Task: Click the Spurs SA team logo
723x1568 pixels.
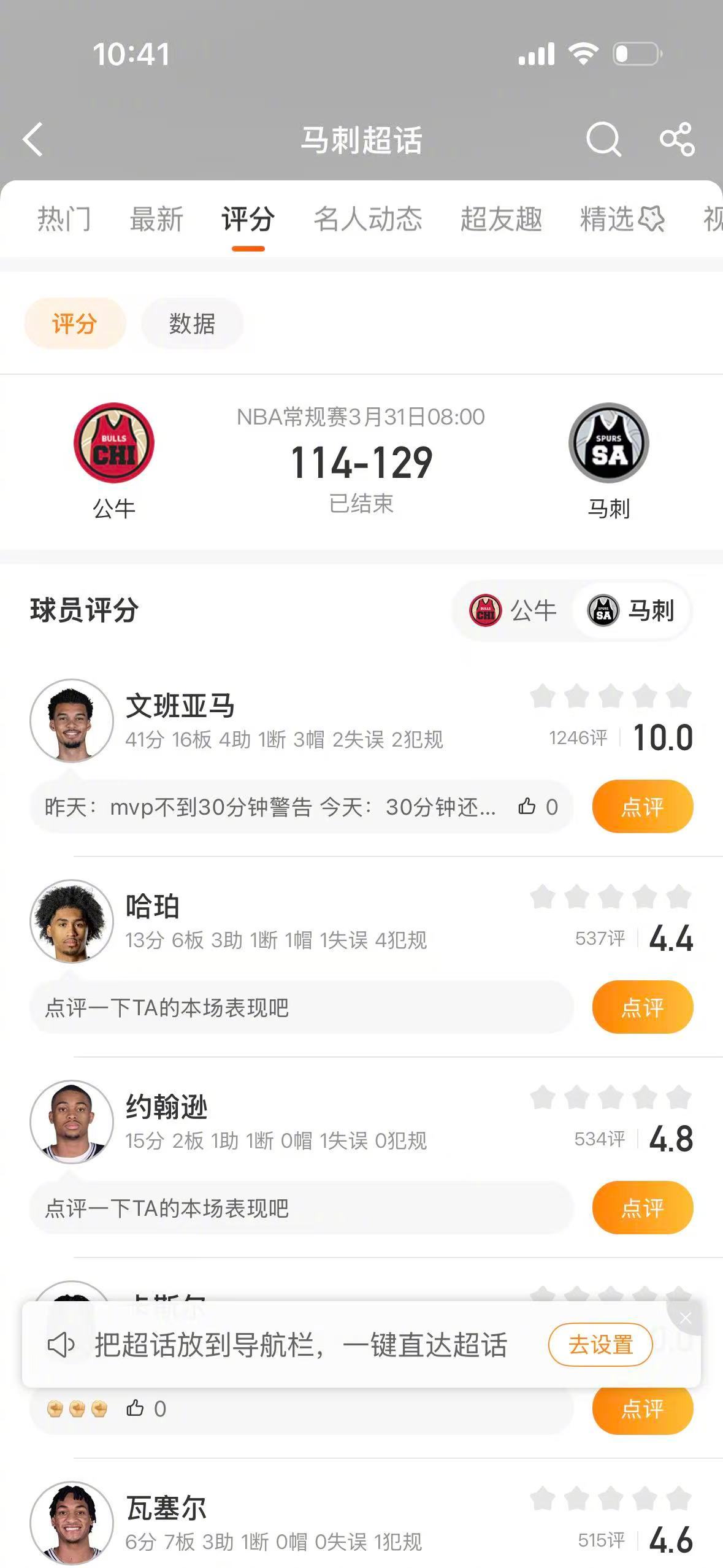Action: point(608,443)
